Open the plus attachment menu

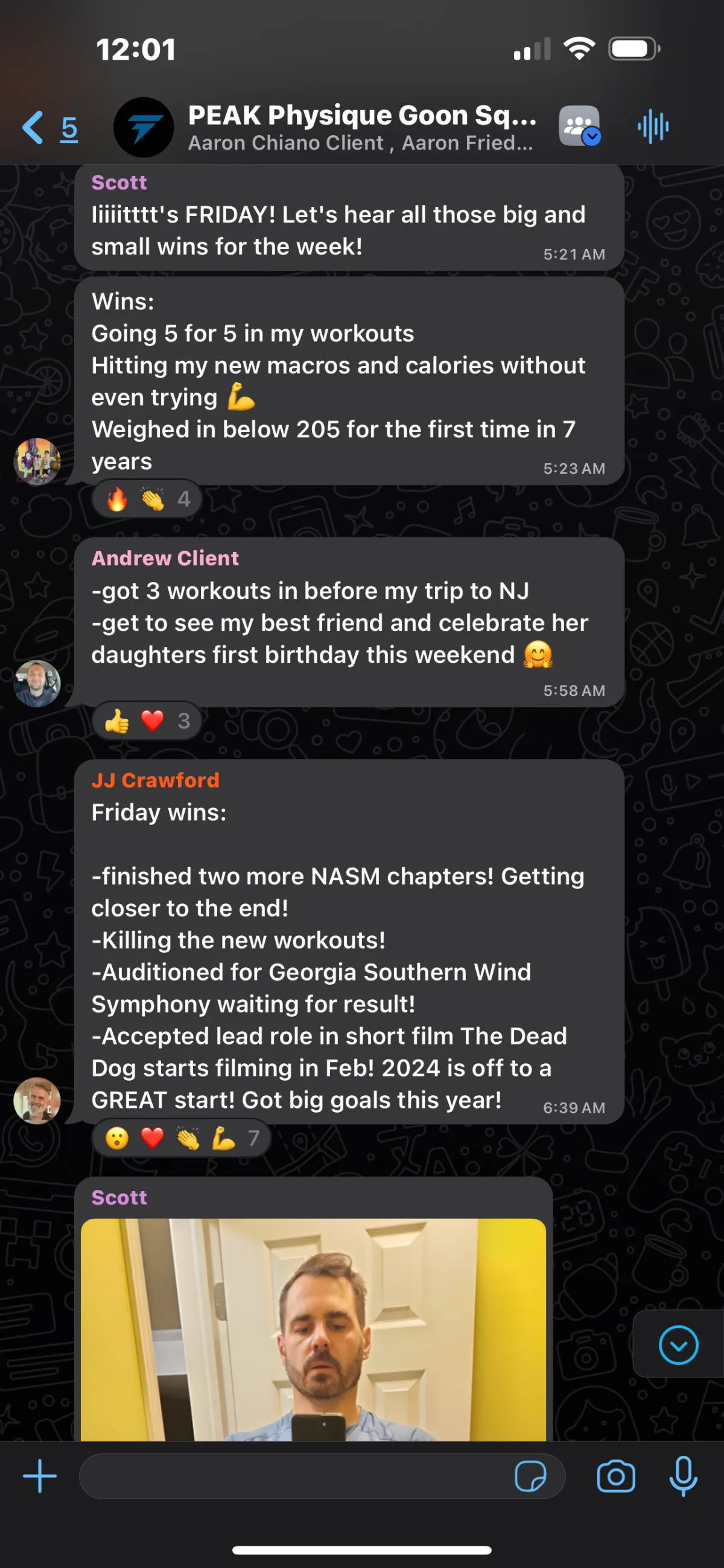(40, 1476)
